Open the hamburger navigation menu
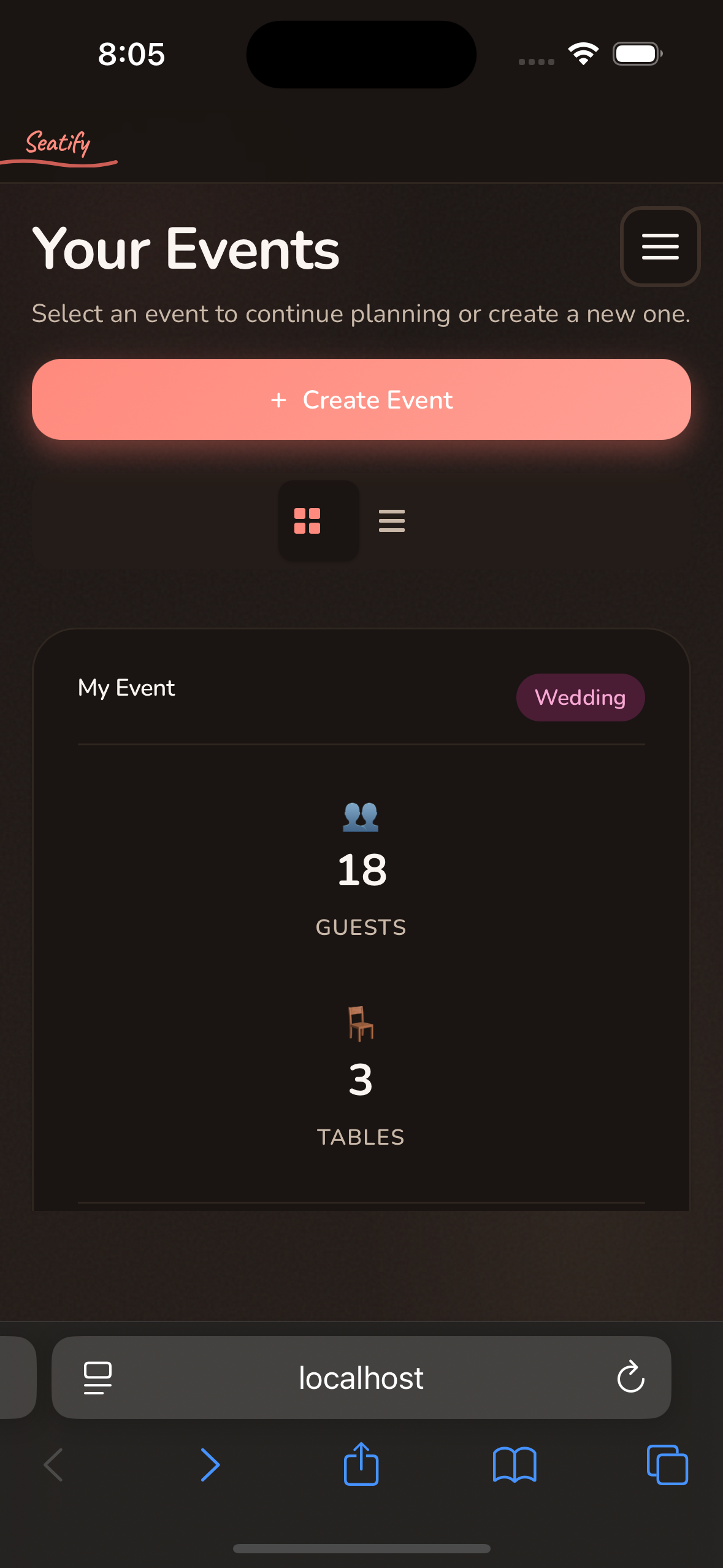This screenshot has height=1568, width=723. coord(660,247)
